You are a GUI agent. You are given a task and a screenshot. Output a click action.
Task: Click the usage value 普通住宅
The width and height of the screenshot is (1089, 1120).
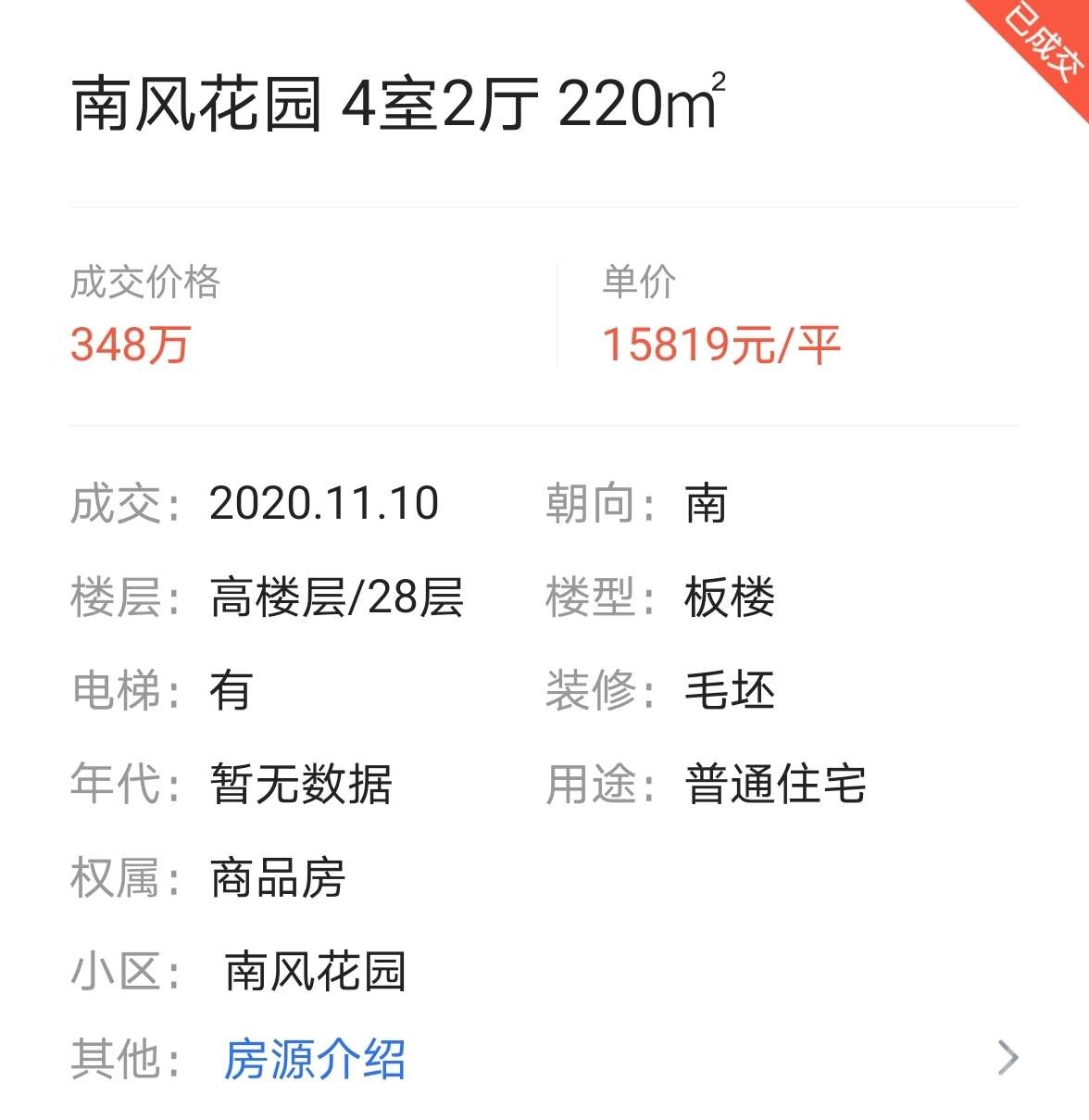click(x=776, y=785)
